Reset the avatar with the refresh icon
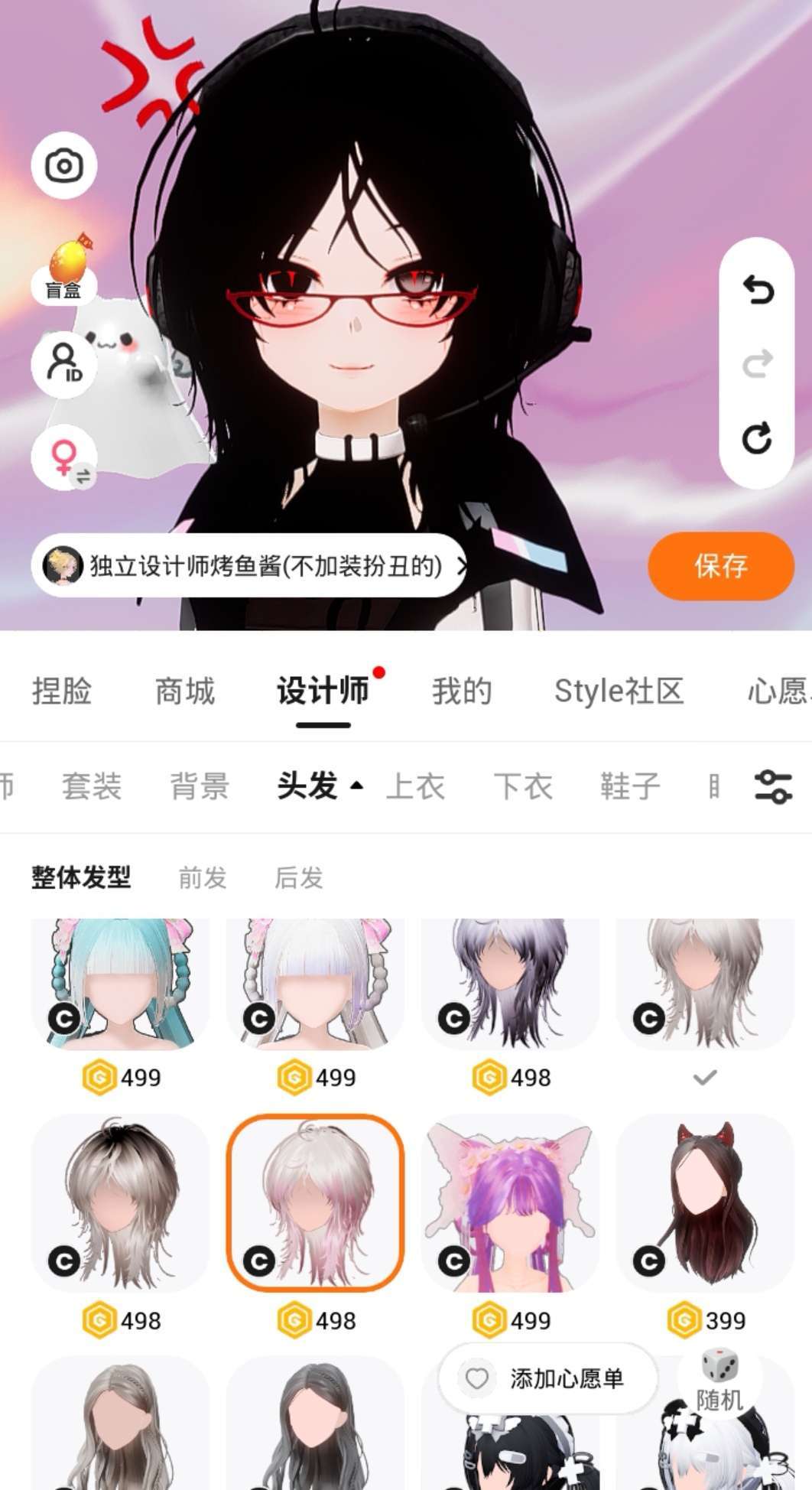This screenshot has width=812, height=1490. 758,438
